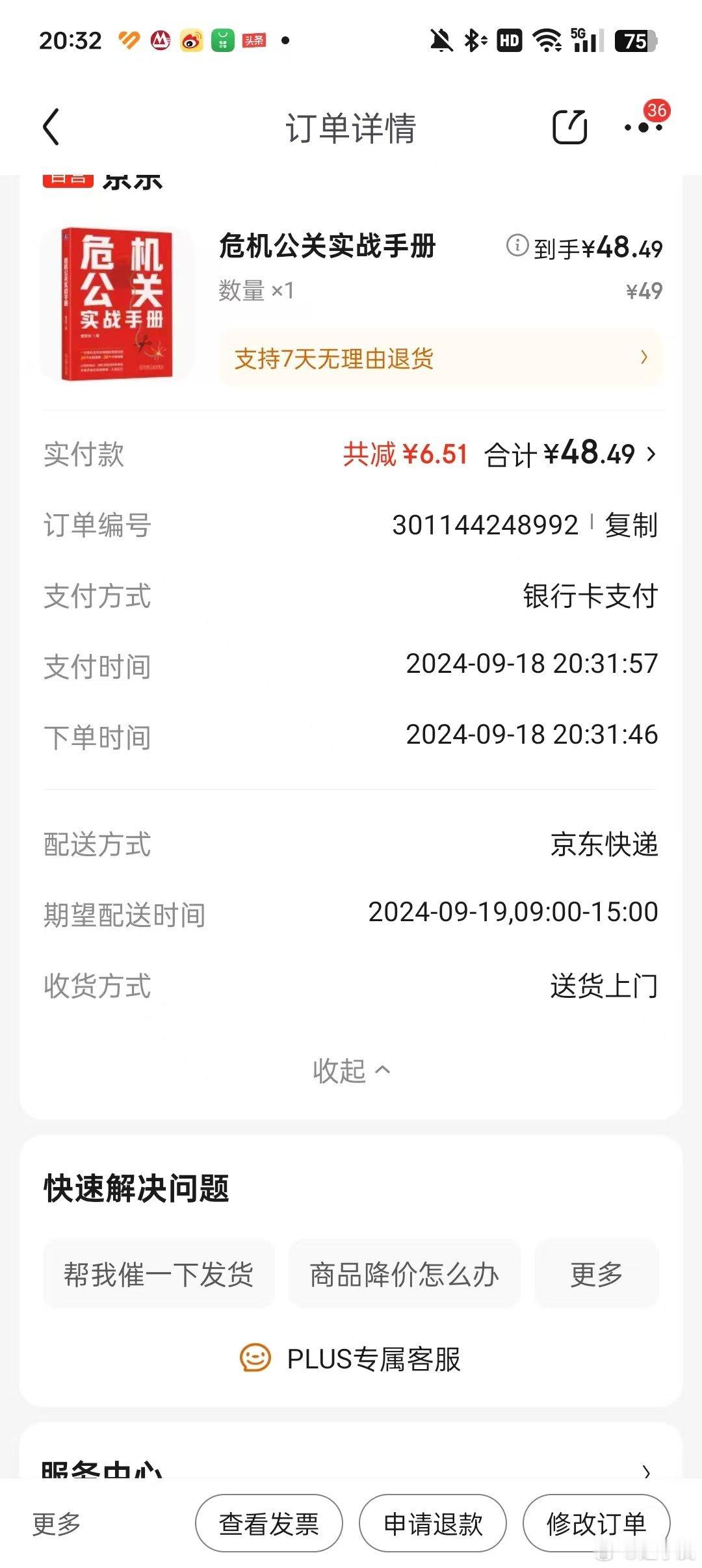Screen dimensions: 702x1568
Task: Tap 更多 in bottom action bar
Action: (x=56, y=1523)
